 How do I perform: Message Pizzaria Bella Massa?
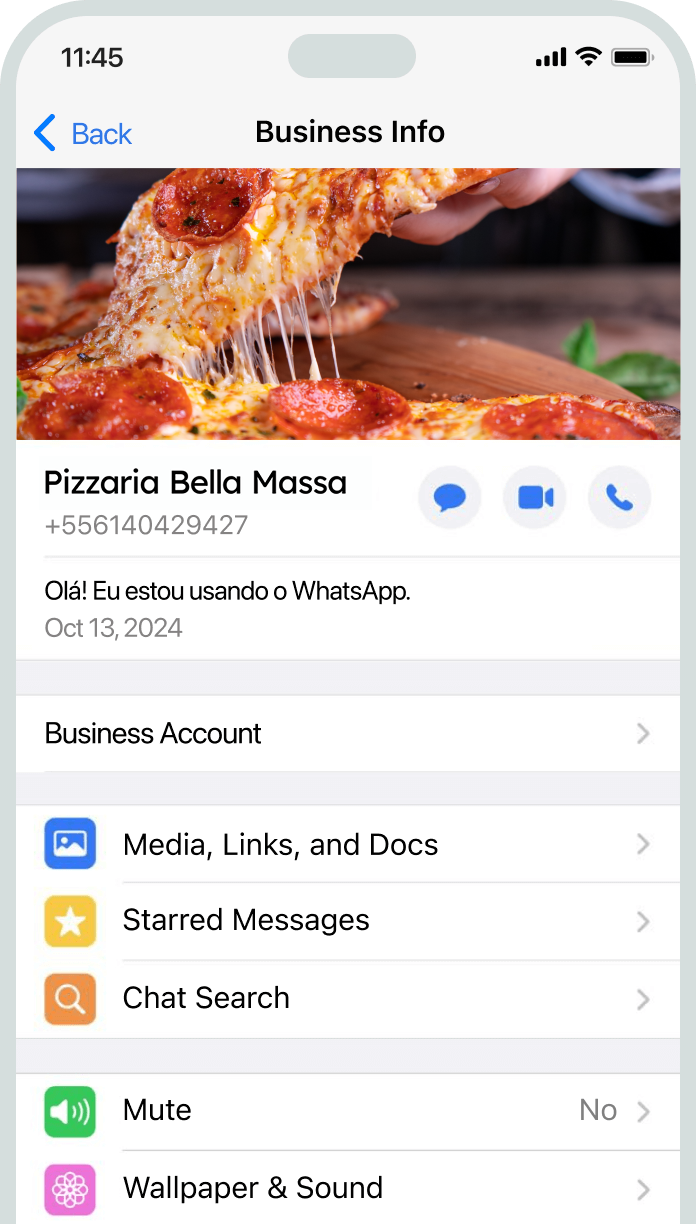click(450, 497)
